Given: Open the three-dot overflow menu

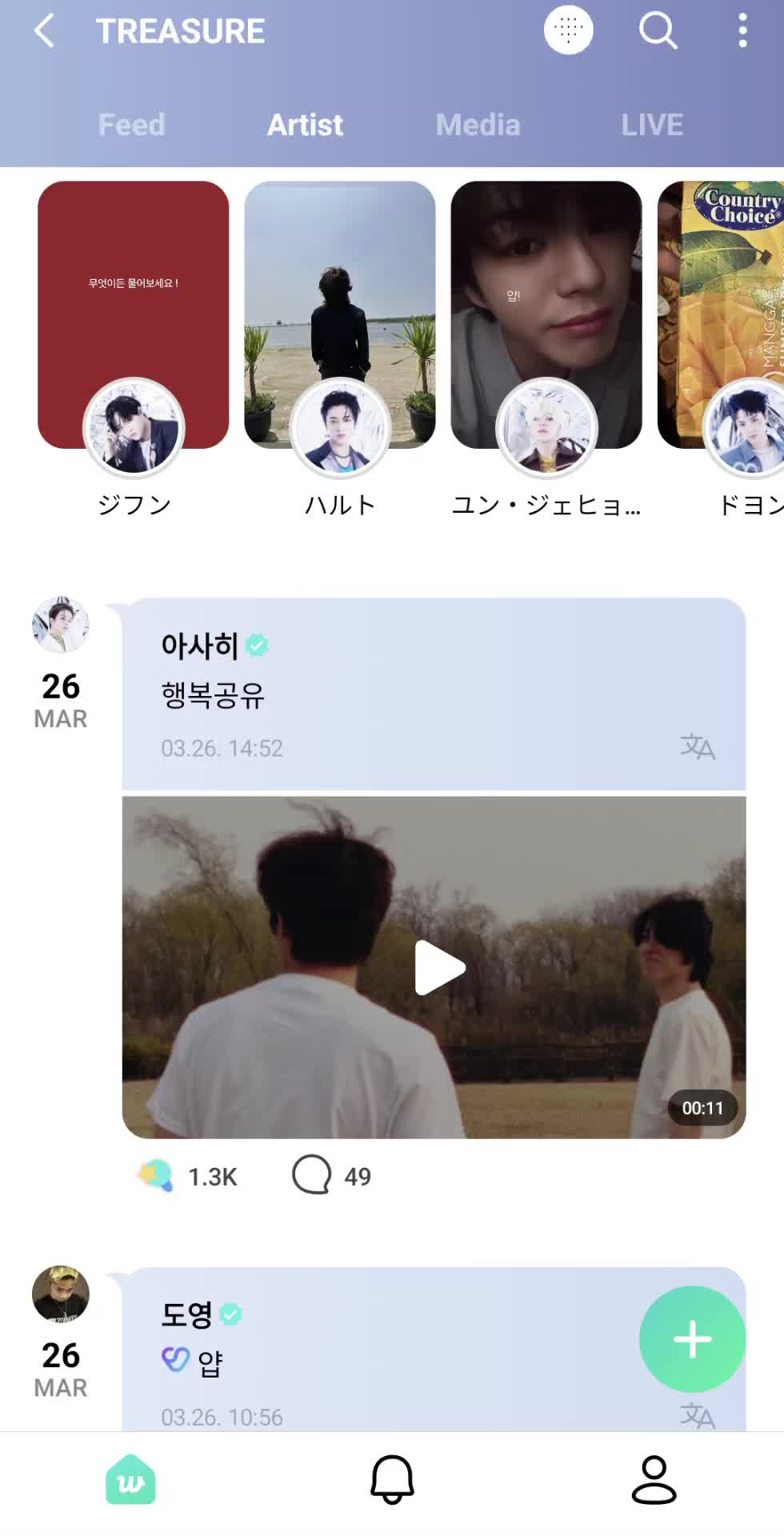Looking at the screenshot, I should click(742, 31).
